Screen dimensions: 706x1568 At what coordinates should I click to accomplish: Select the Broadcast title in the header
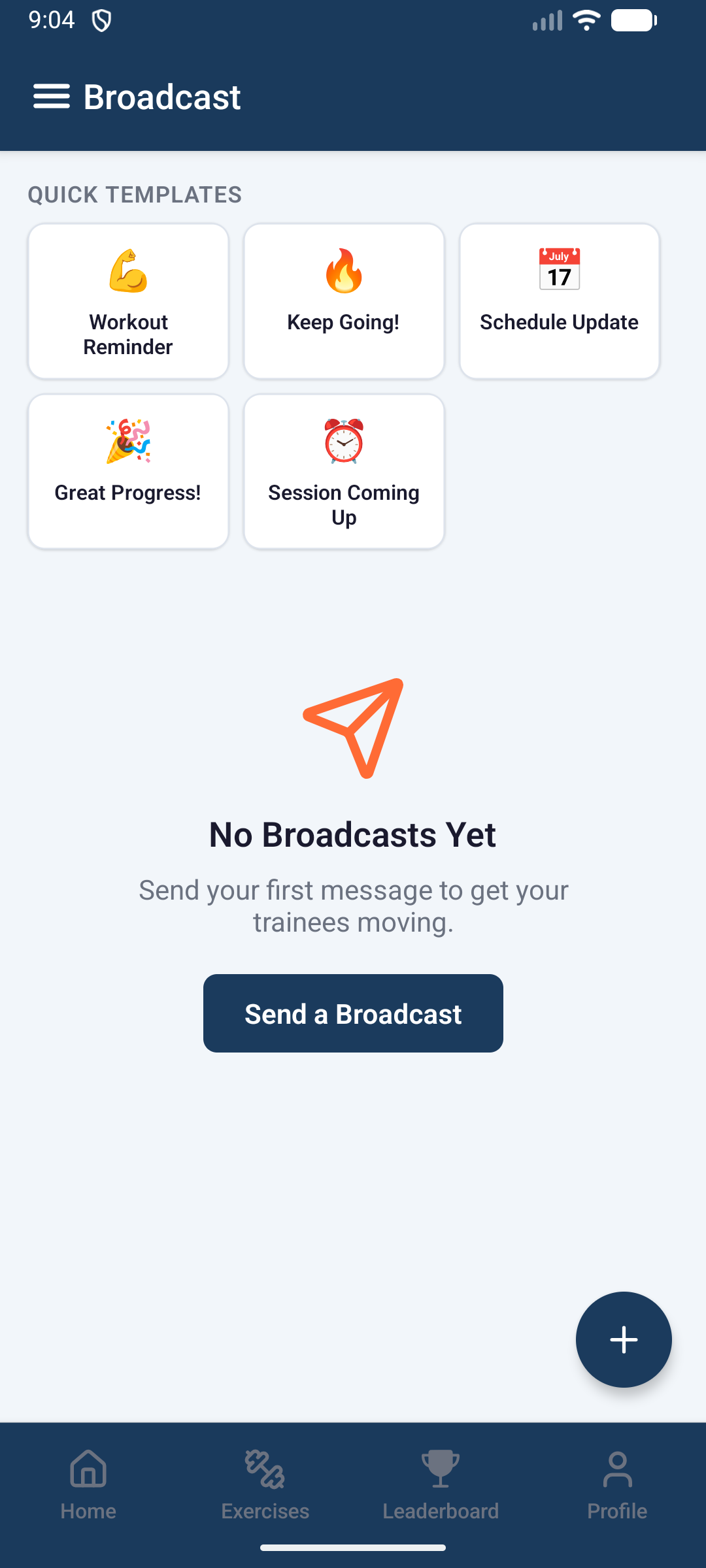(161, 97)
